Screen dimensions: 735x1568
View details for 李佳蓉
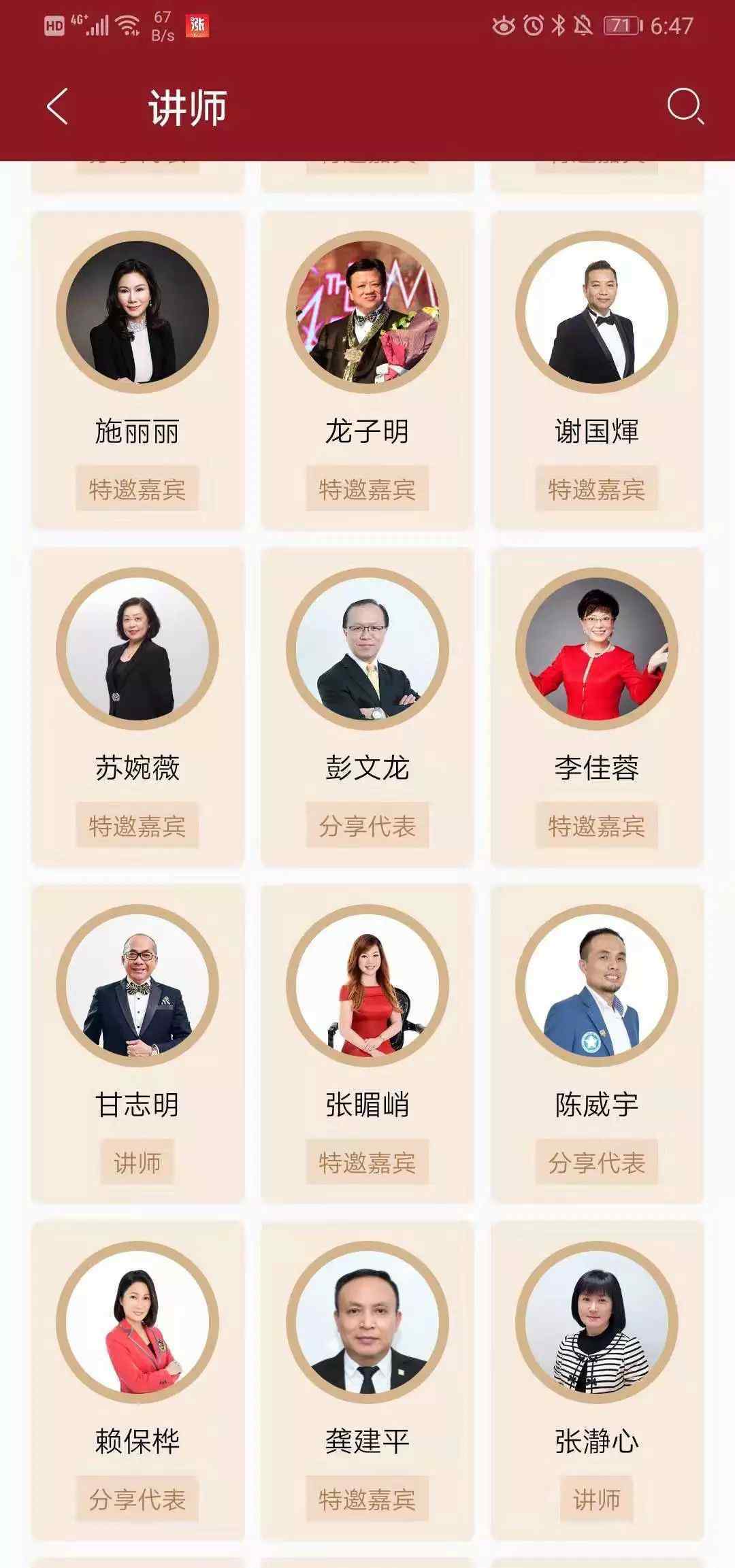(x=597, y=707)
